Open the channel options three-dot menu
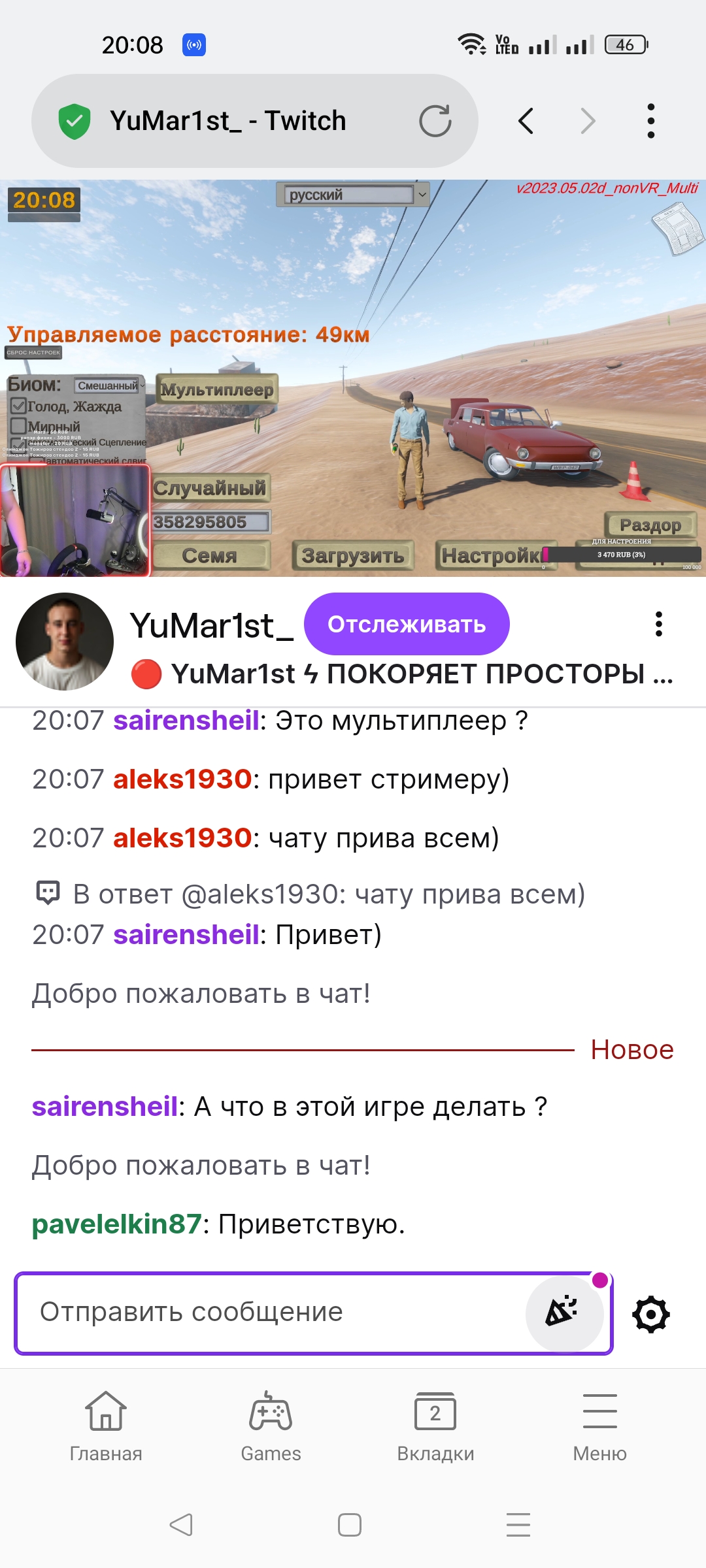 [x=659, y=624]
